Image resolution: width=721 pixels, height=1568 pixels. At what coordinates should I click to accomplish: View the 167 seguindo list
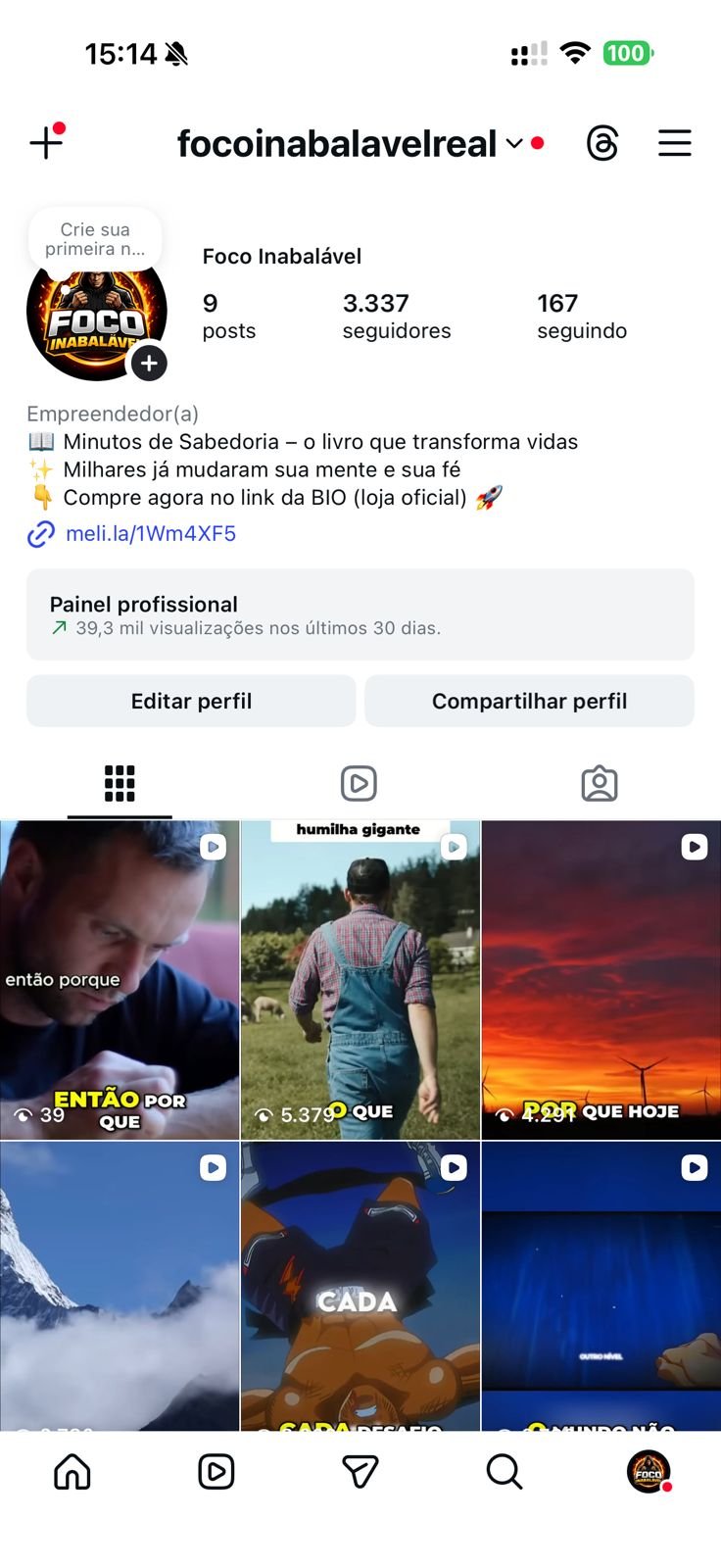581,317
